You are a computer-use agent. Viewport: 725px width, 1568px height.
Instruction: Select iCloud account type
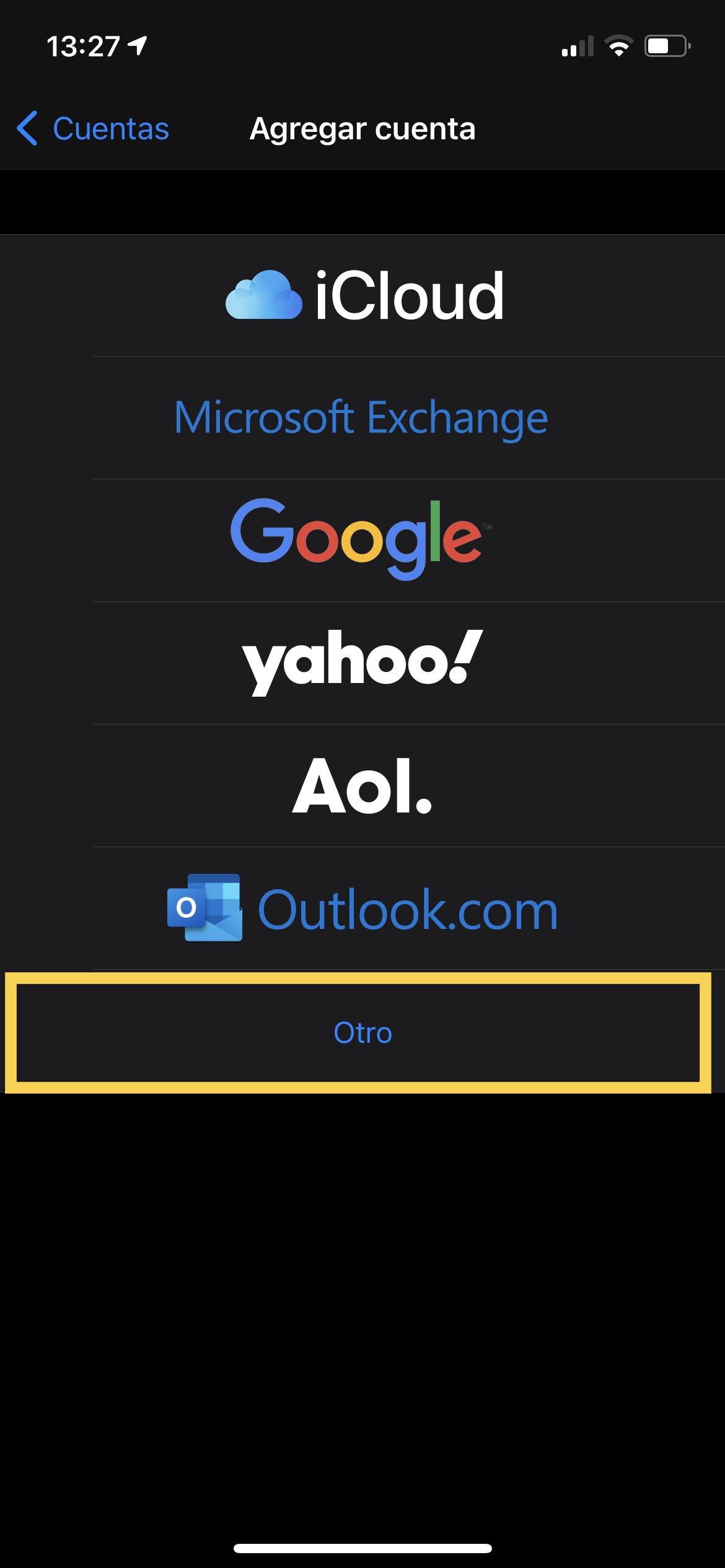click(363, 296)
